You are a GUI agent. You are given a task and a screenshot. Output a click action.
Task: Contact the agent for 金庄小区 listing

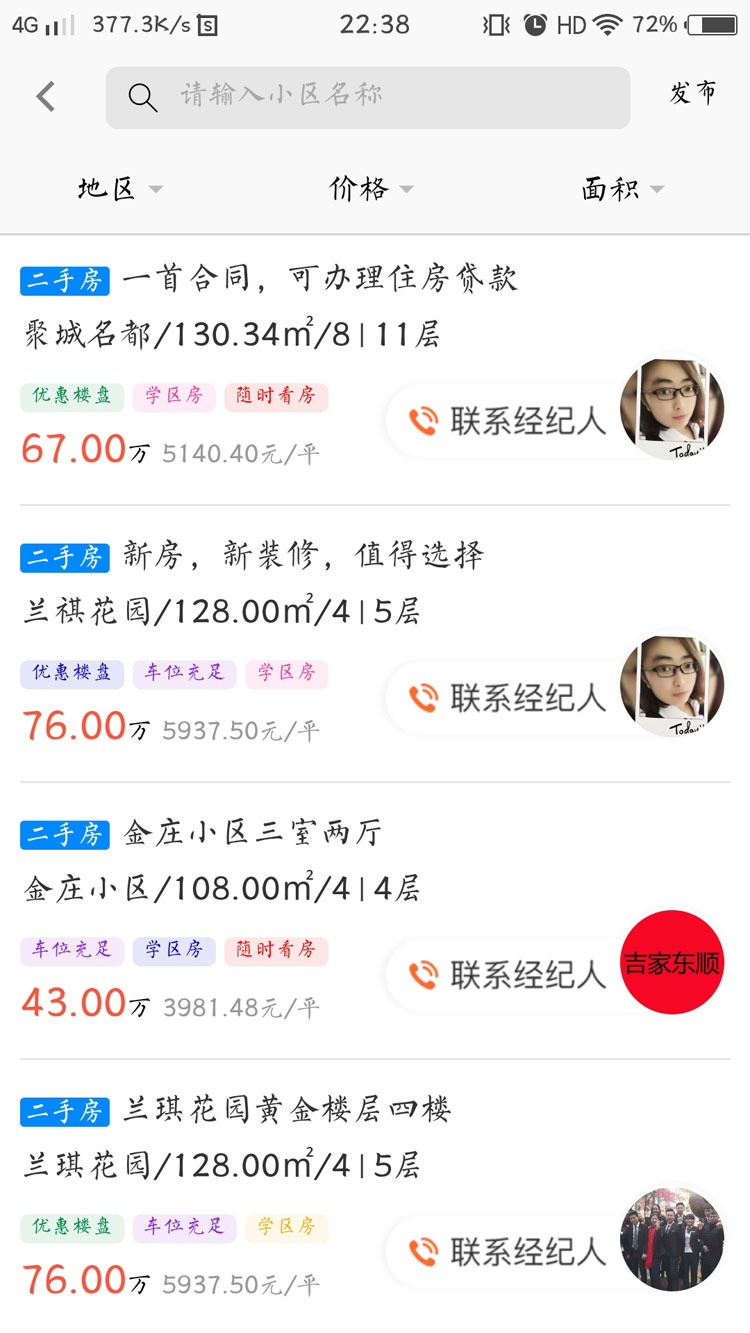click(x=508, y=975)
